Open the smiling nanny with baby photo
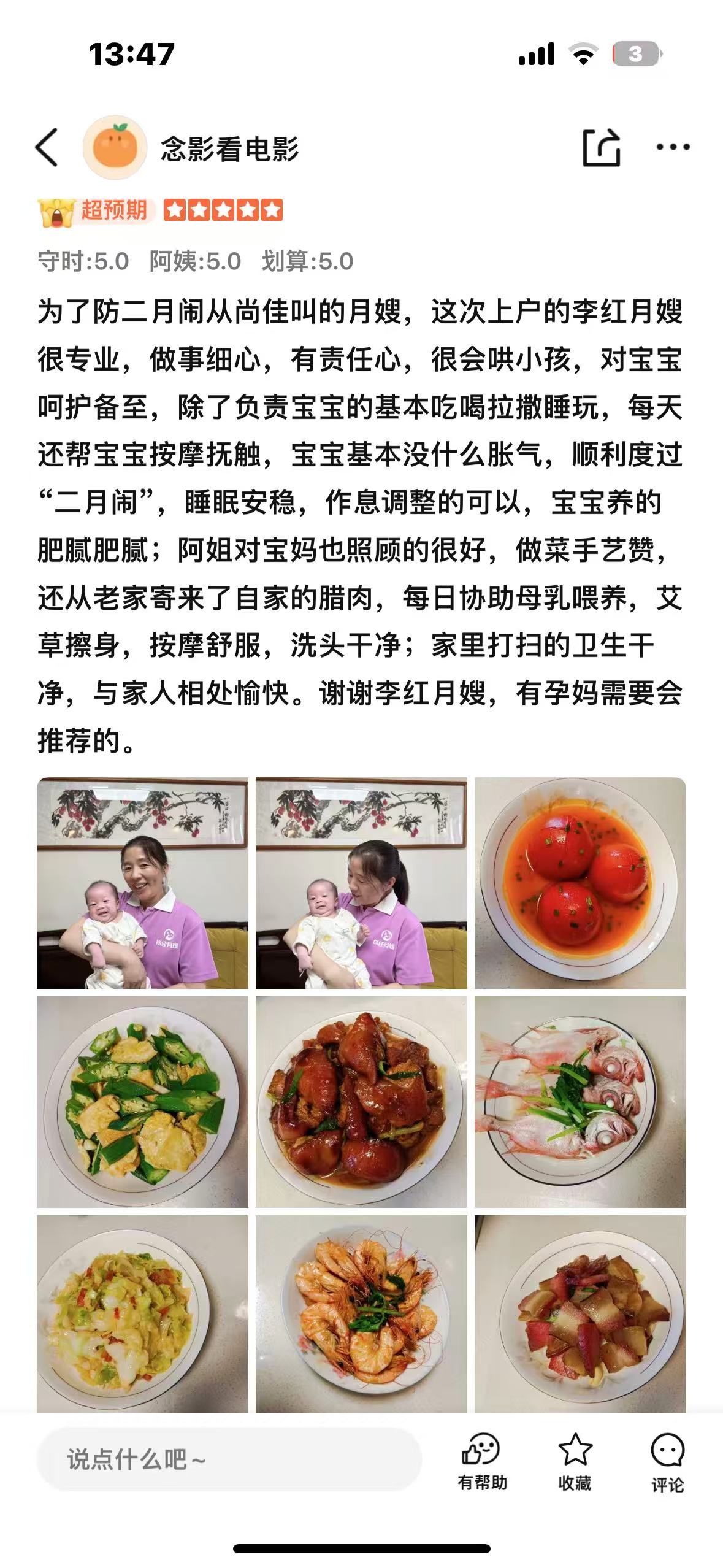Image resolution: width=723 pixels, height=1568 pixels. 142,883
